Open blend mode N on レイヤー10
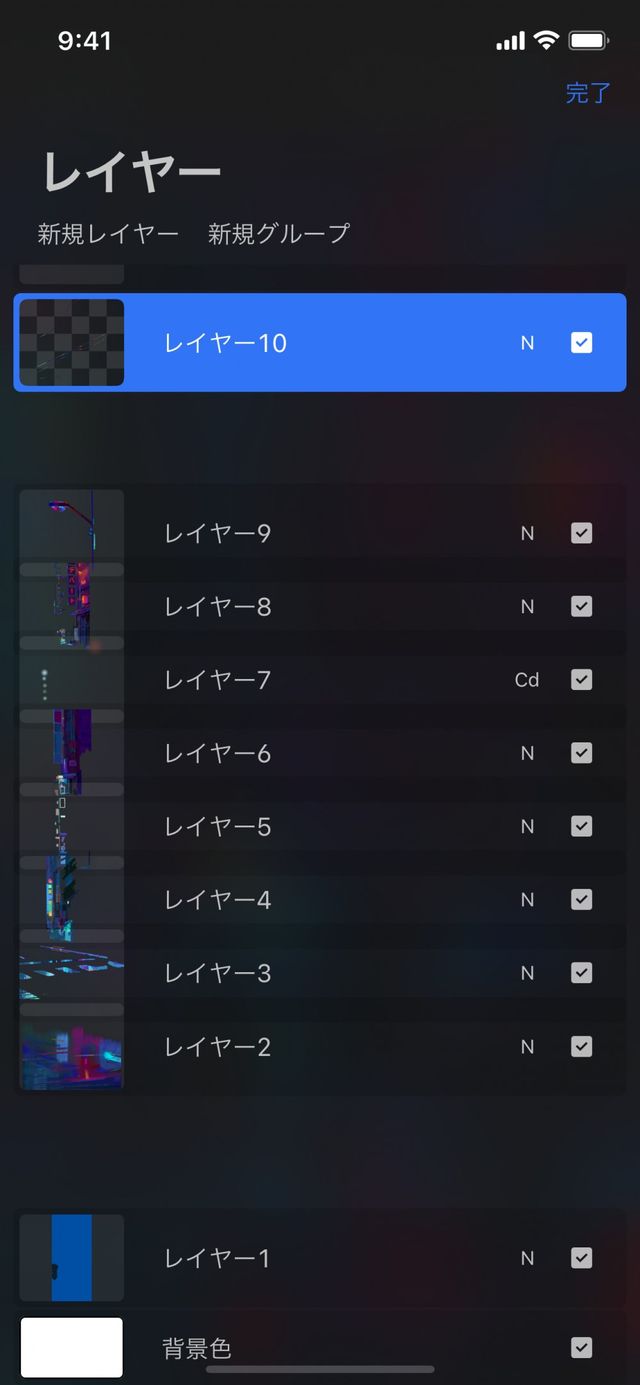The image size is (640, 1385). (527, 343)
